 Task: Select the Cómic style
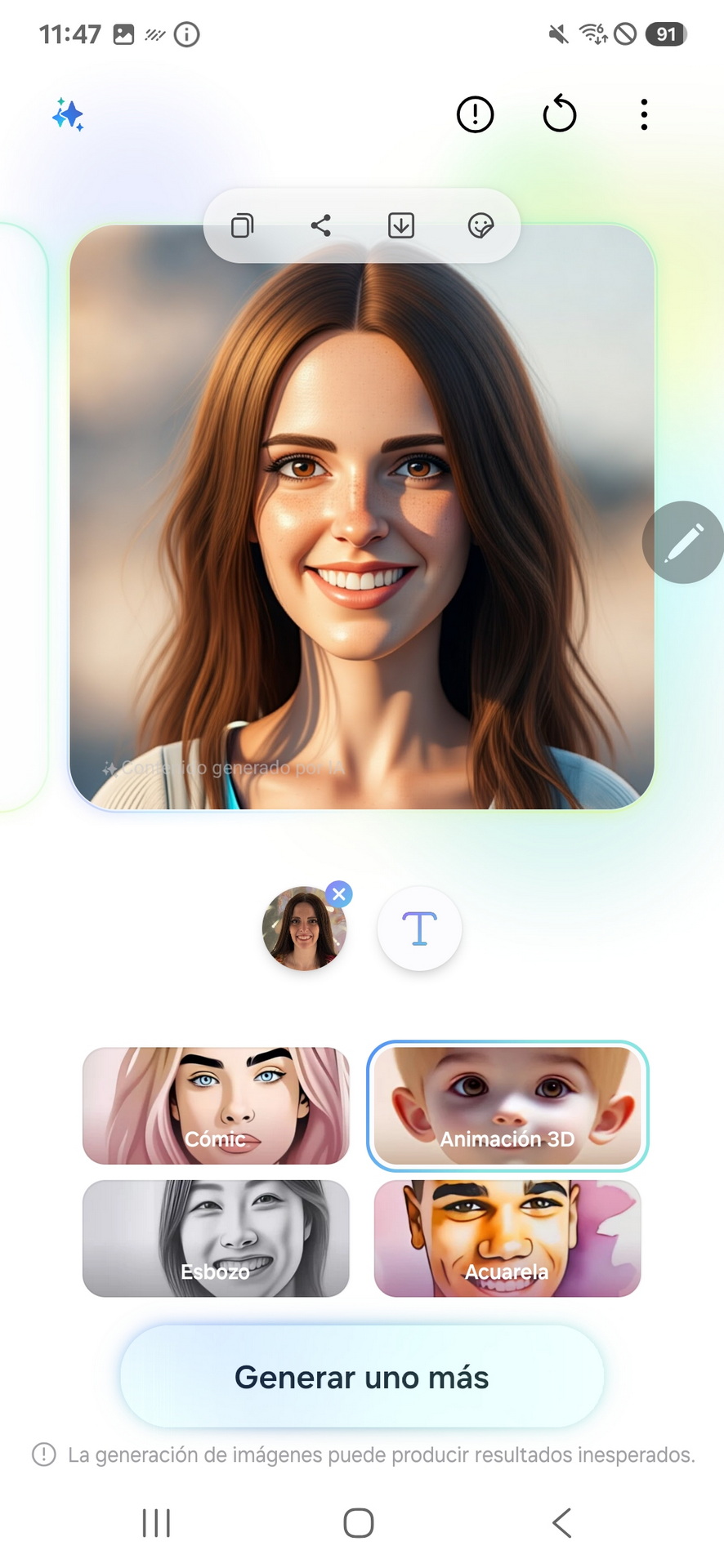pos(216,1106)
